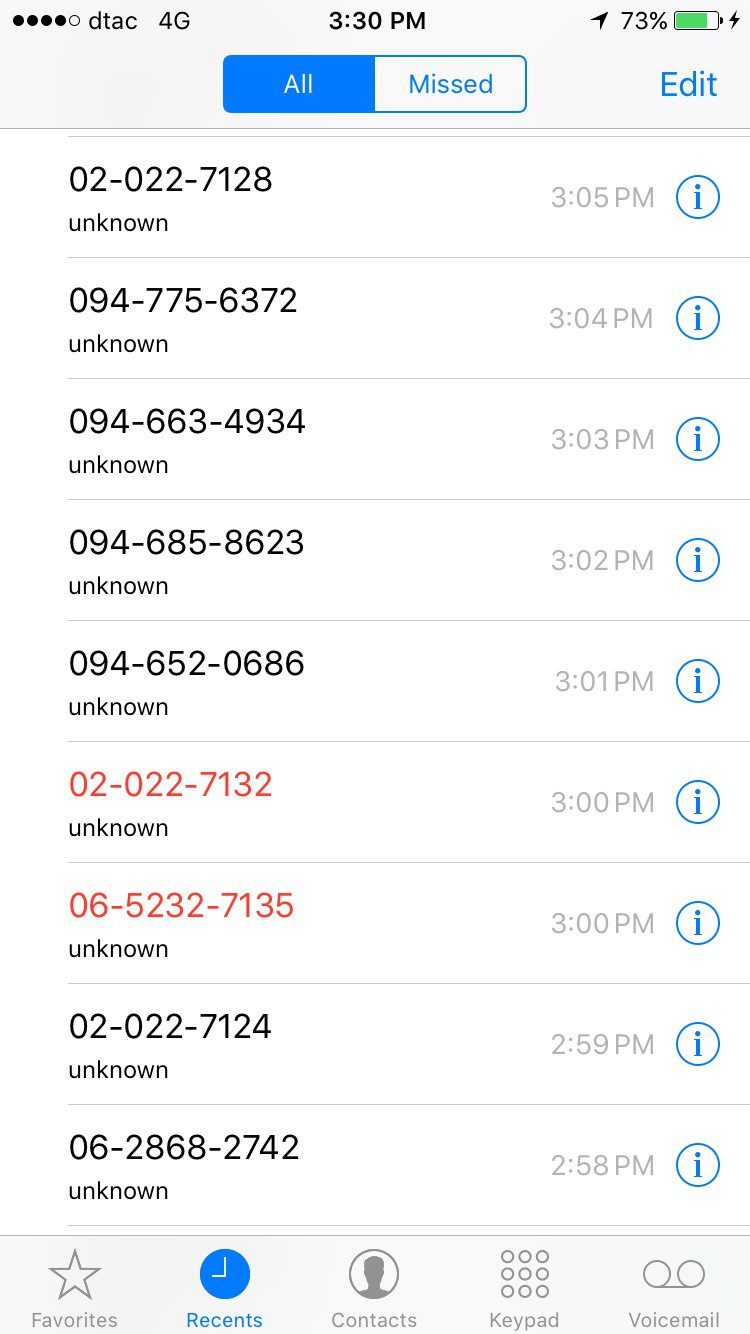The image size is (750, 1334).
Task: Tap Edit to manage recents
Action: 688,84
